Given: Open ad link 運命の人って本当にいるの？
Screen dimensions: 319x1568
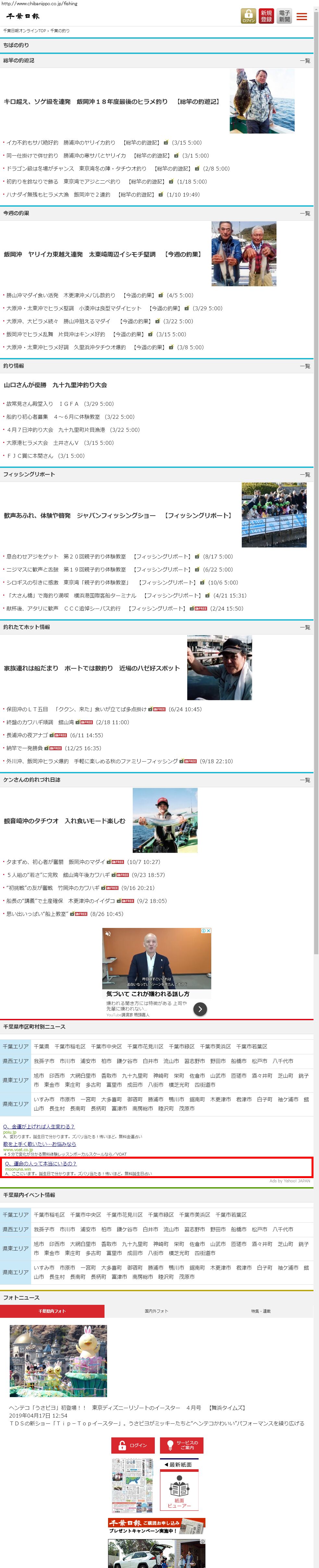Looking at the screenshot, I should (x=41, y=1163).
